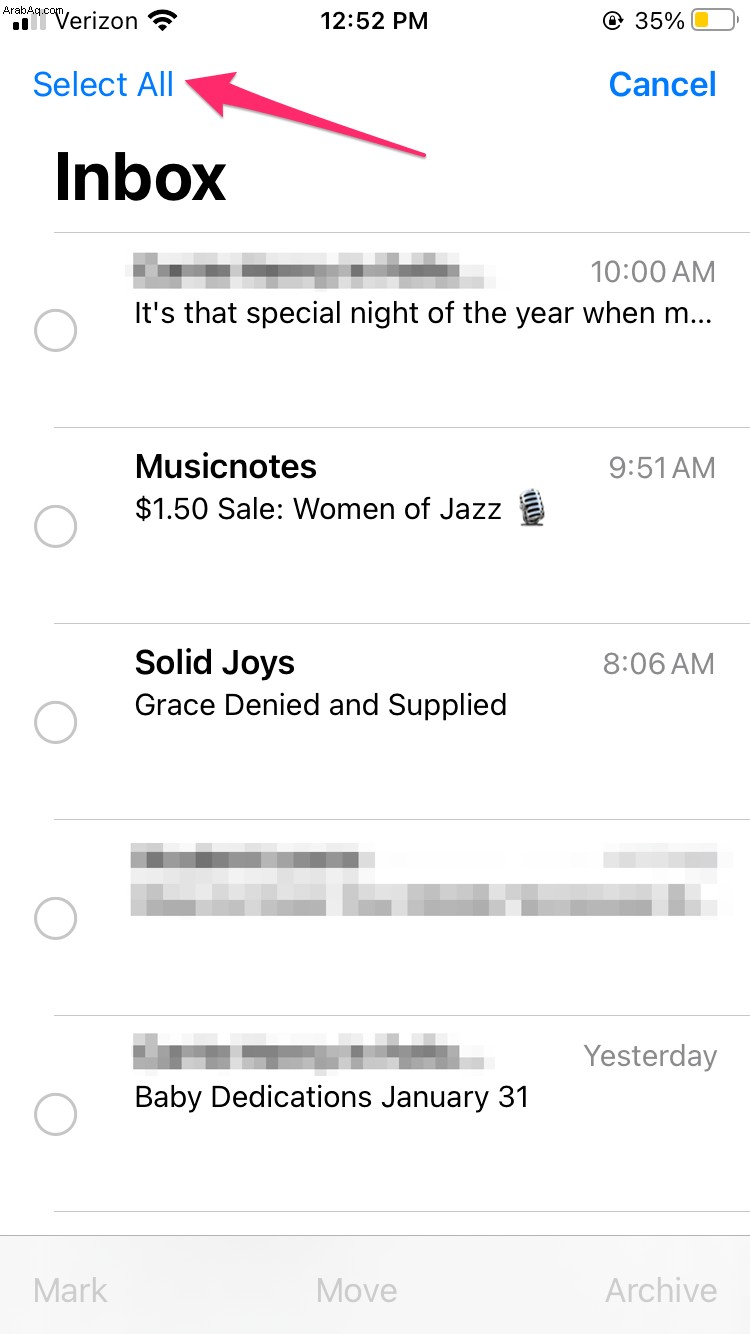Select the Musicnotes email circle
Viewport: 750px width, 1334px height.
tap(55, 526)
